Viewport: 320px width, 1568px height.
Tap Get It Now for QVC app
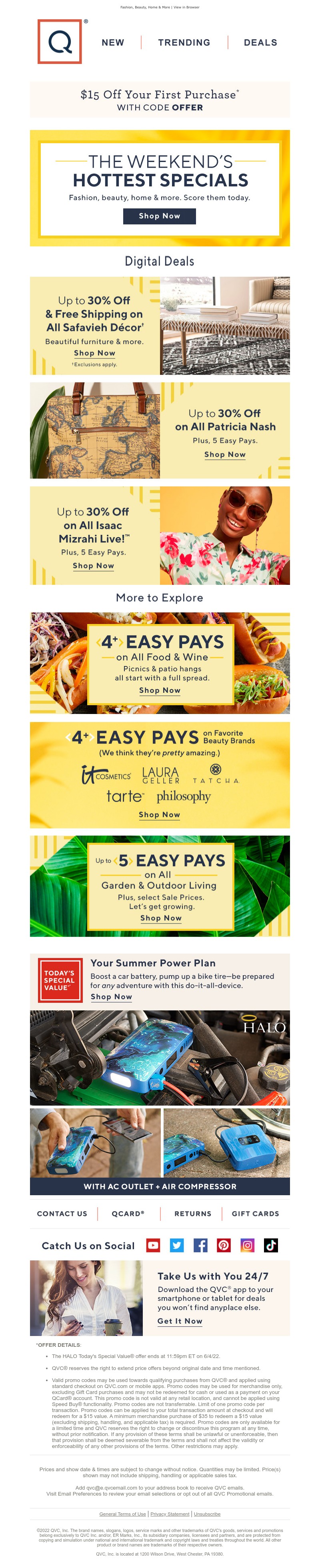(180, 1322)
